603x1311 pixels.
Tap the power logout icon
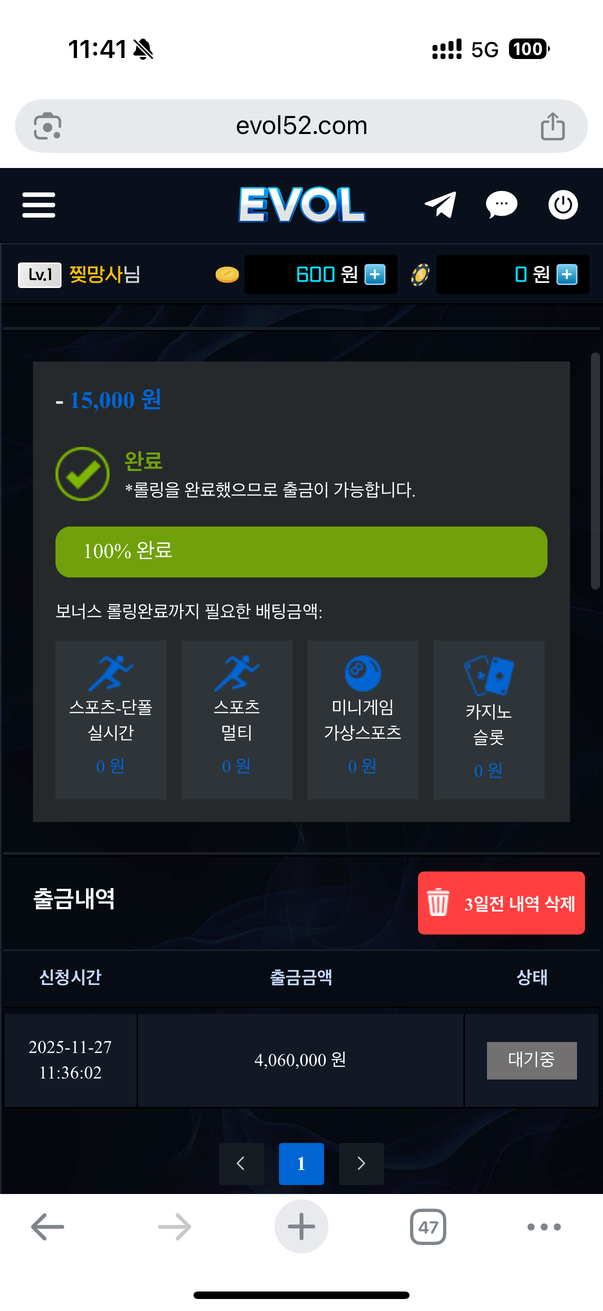click(563, 205)
